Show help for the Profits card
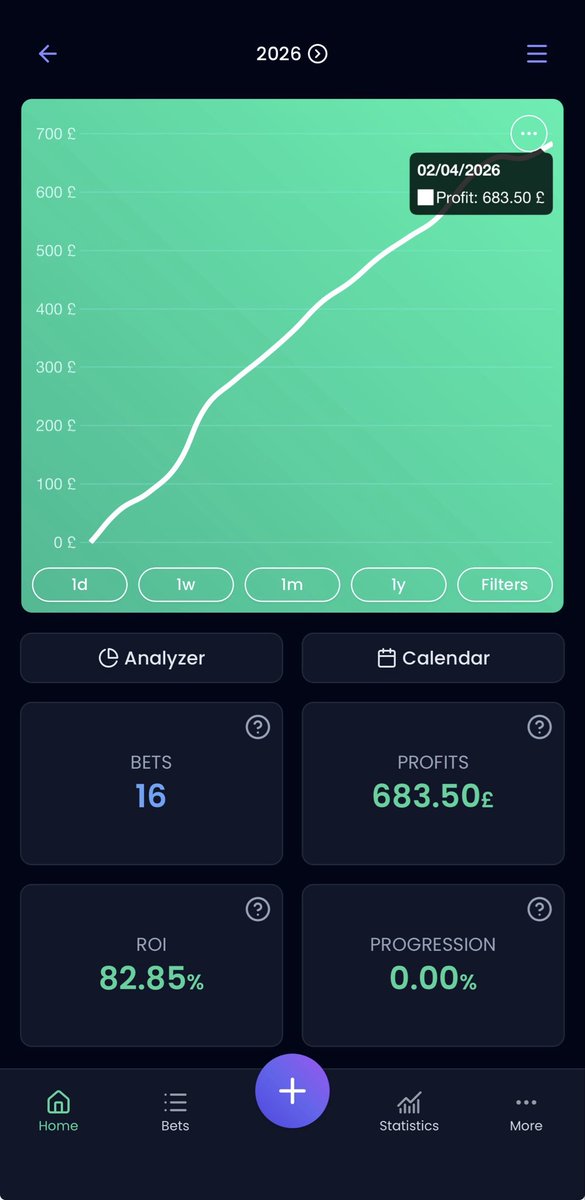Image resolution: width=585 pixels, height=1200 pixels. (x=539, y=727)
